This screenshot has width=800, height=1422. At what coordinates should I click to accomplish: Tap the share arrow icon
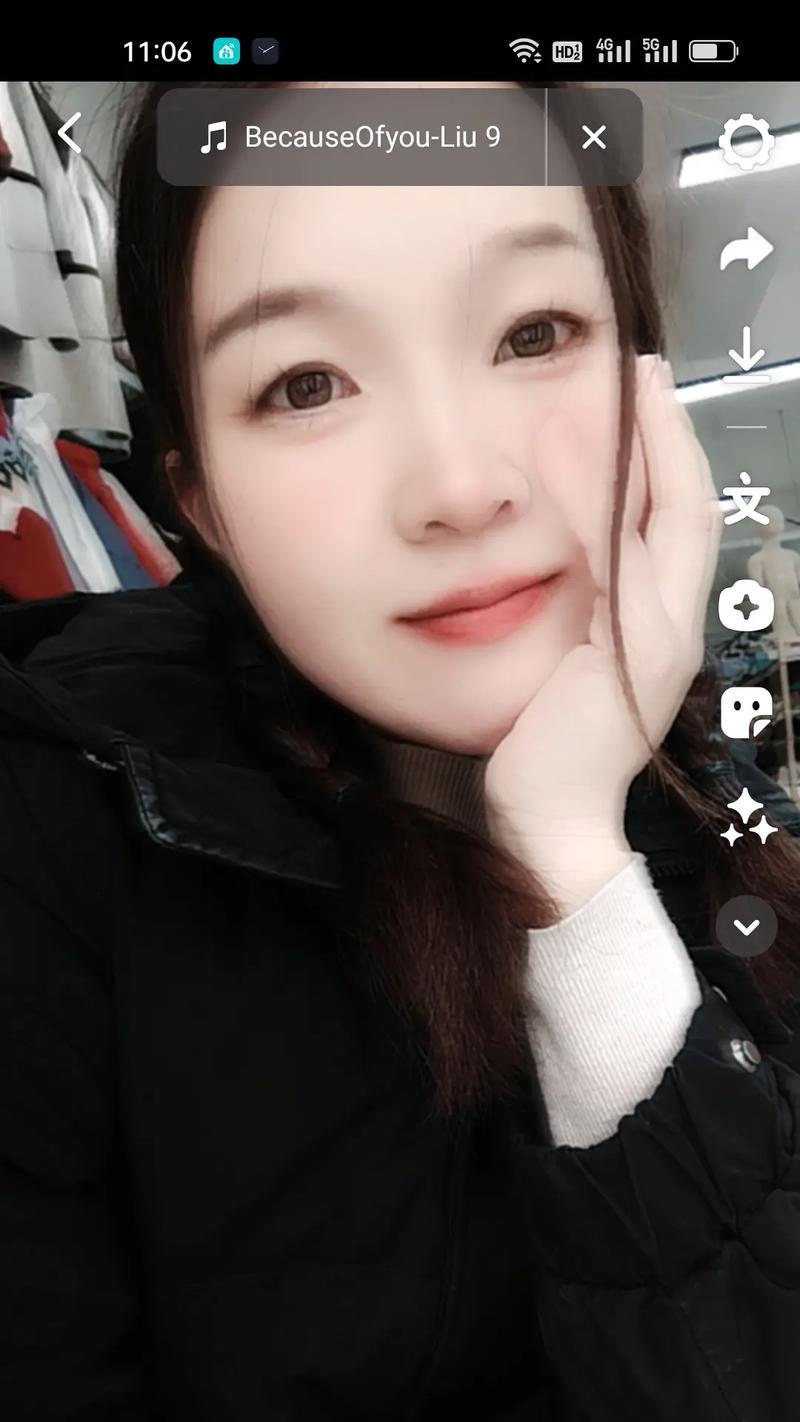(x=746, y=250)
